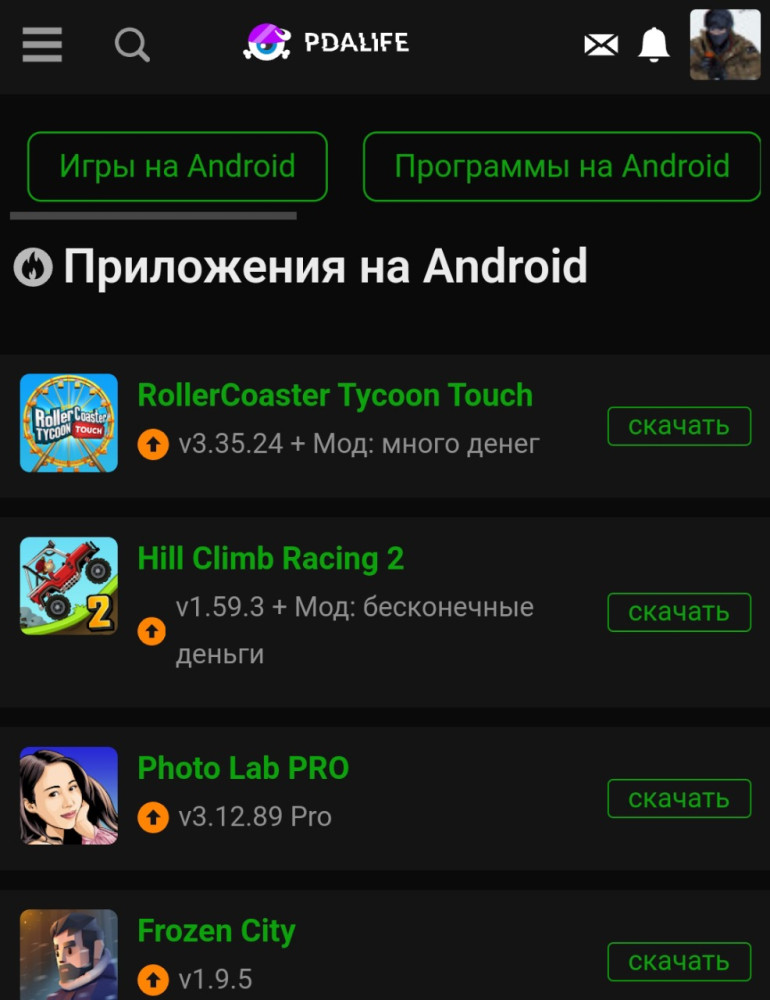Image resolution: width=770 pixels, height=1000 pixels.
Task: Open RollerCoaster Tycoon Touch page
Action: tap(335, 395)
